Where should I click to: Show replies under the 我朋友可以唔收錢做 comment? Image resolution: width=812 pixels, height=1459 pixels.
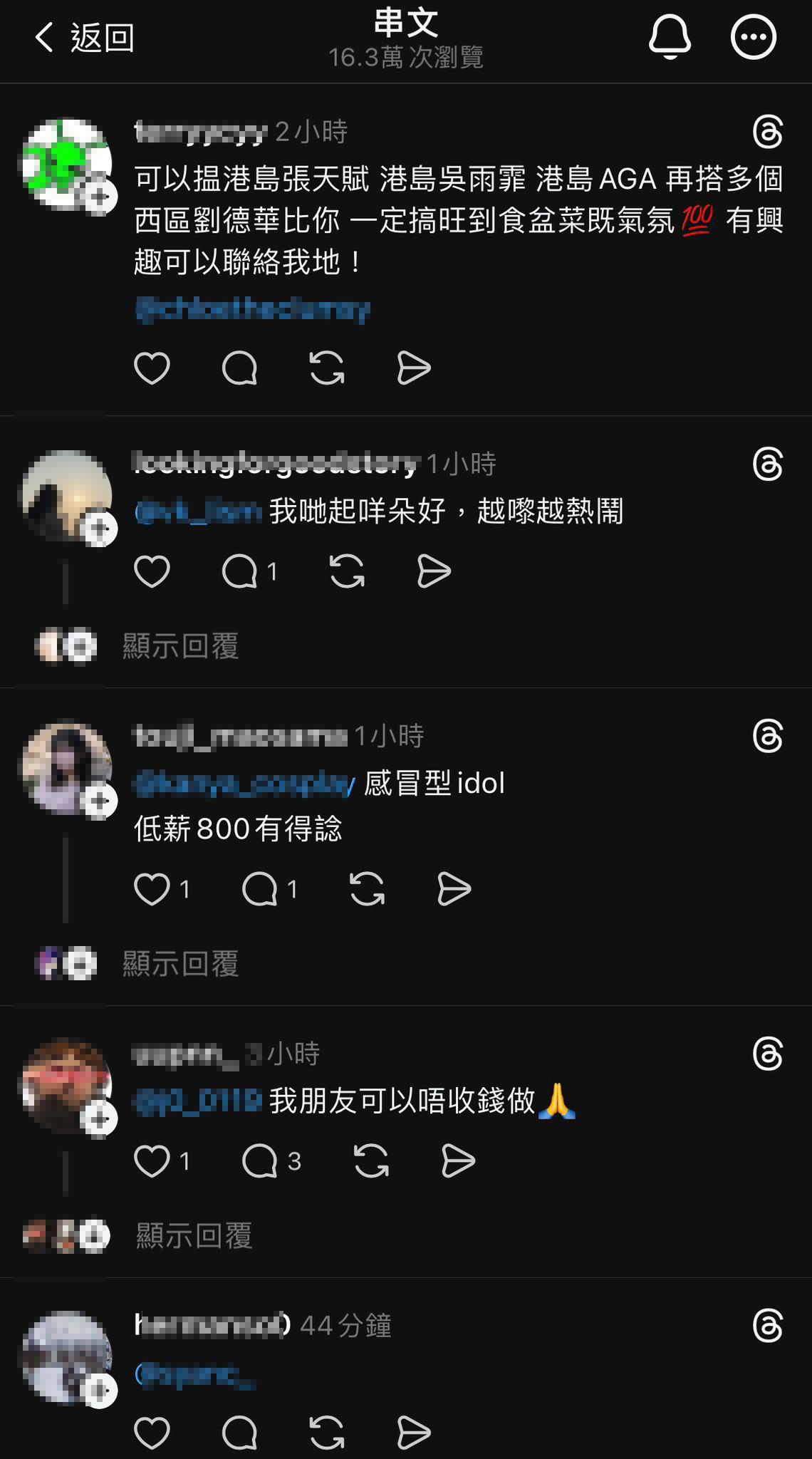click(x=194, y=1236)
